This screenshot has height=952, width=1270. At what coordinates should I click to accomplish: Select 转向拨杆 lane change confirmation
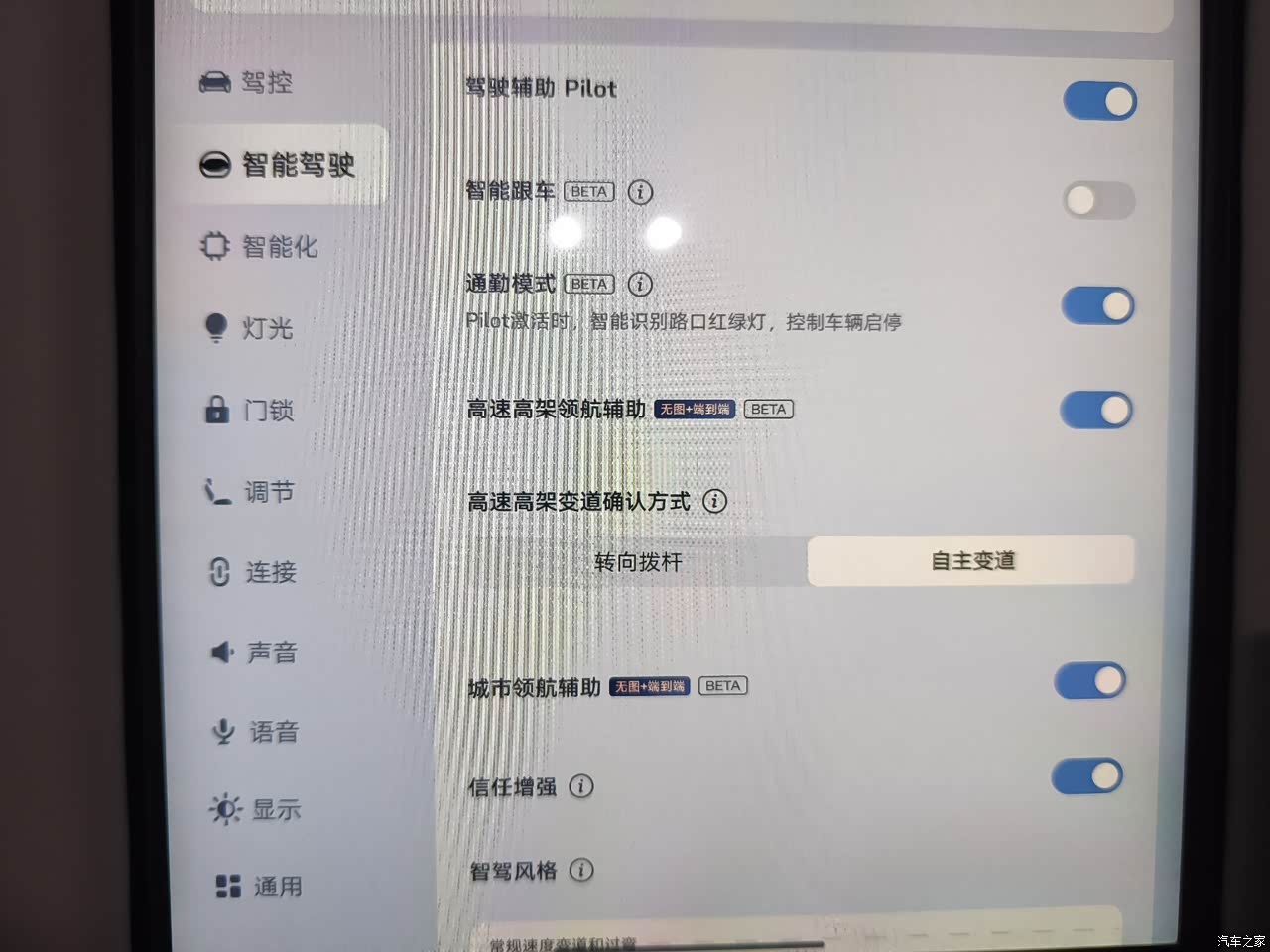[638, 562]
